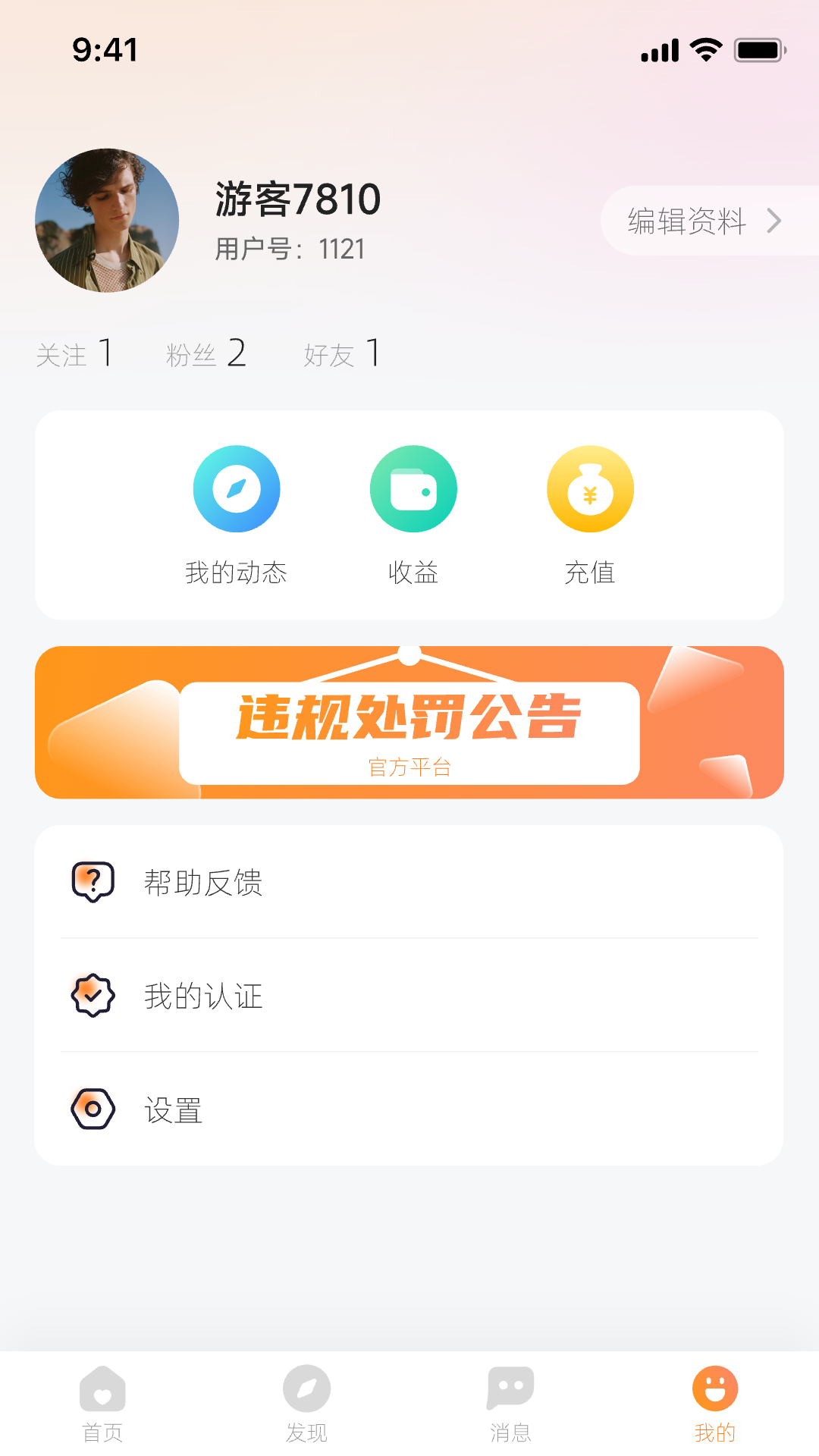This screenshot has width=819, height=1456.
Task: Switch to the 首页 home tab
Action: [102, 1403]
